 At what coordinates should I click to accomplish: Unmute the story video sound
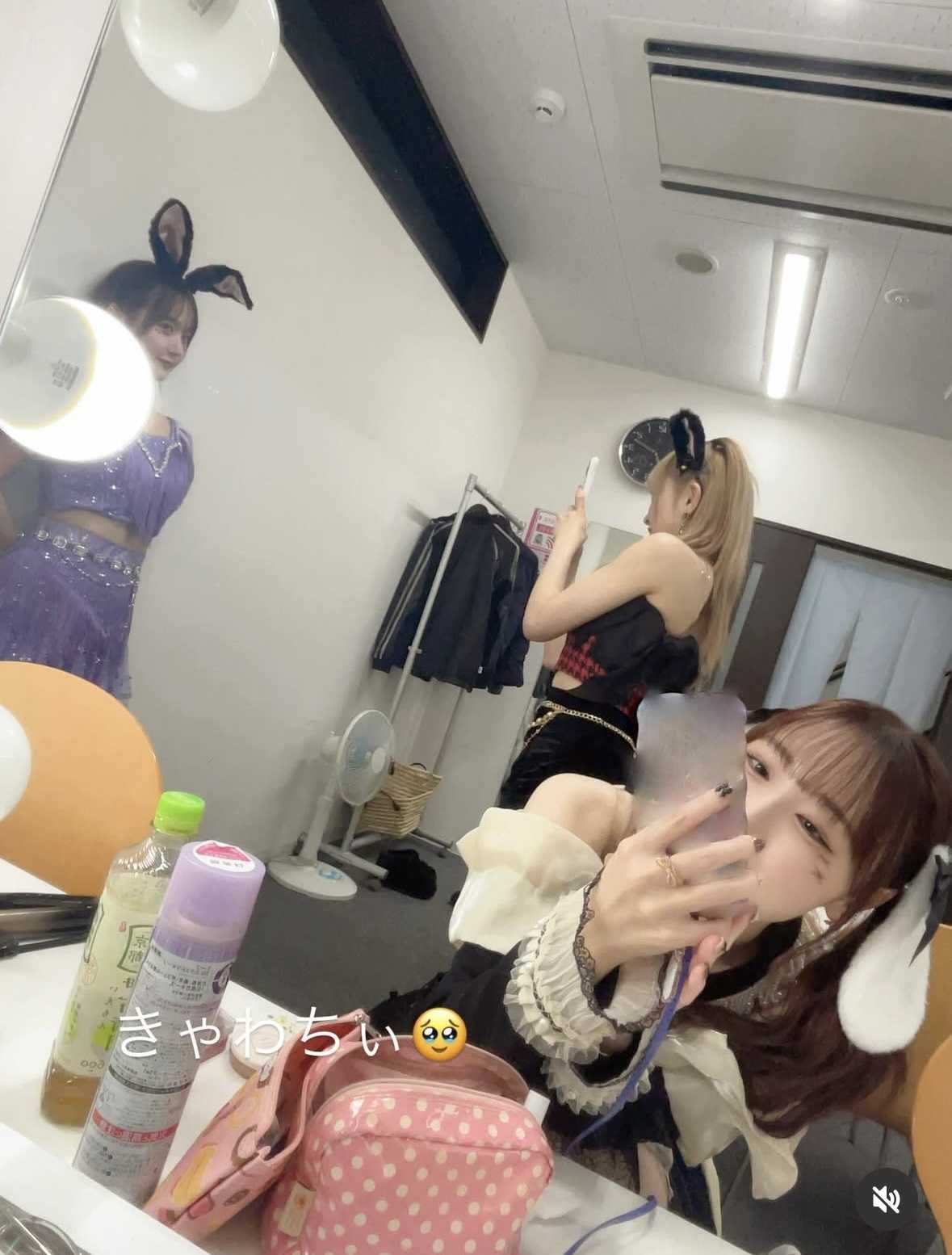tap(887, 1200)
